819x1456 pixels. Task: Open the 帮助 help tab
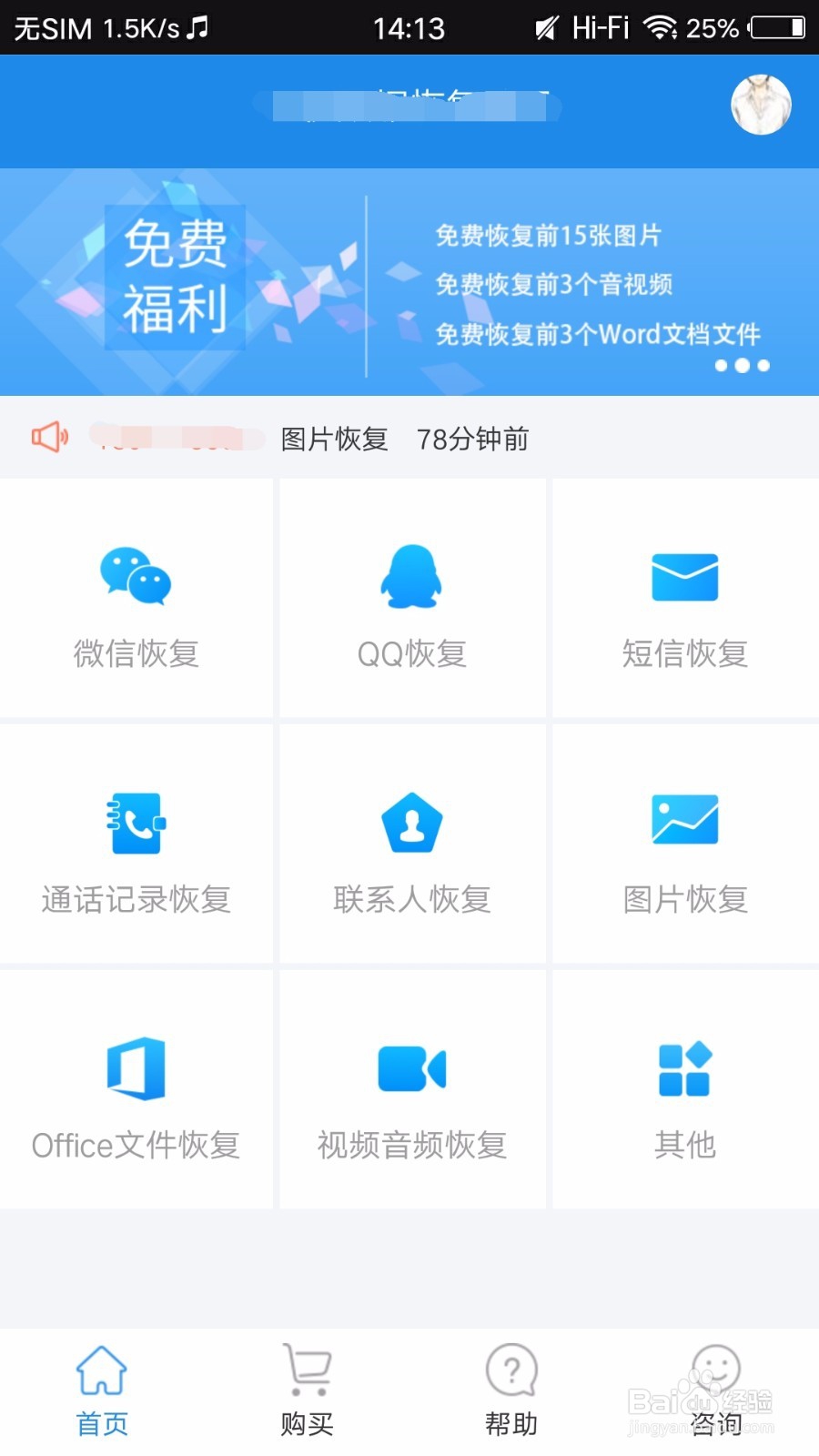[x=511, y=1388]
